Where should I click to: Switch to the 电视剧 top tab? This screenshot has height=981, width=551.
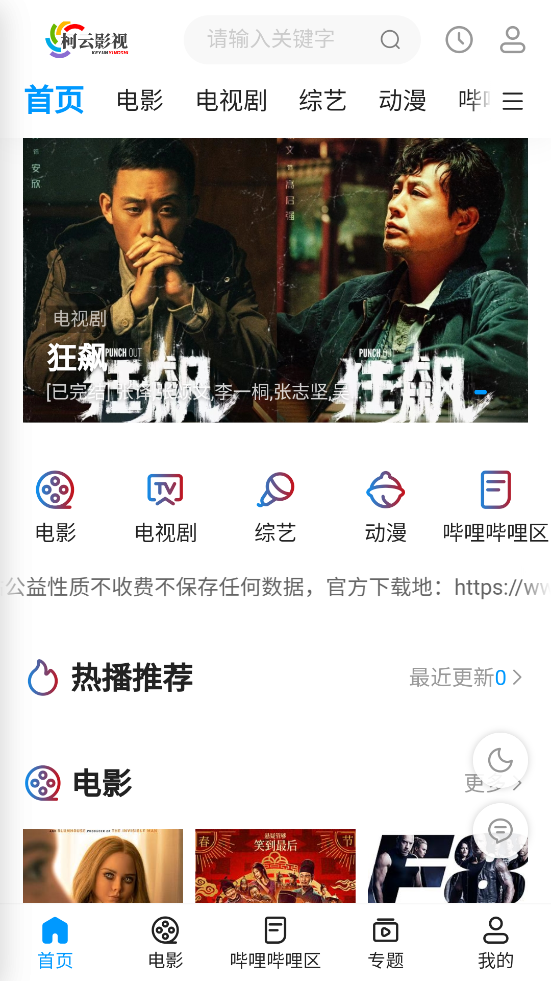point(231,101)
